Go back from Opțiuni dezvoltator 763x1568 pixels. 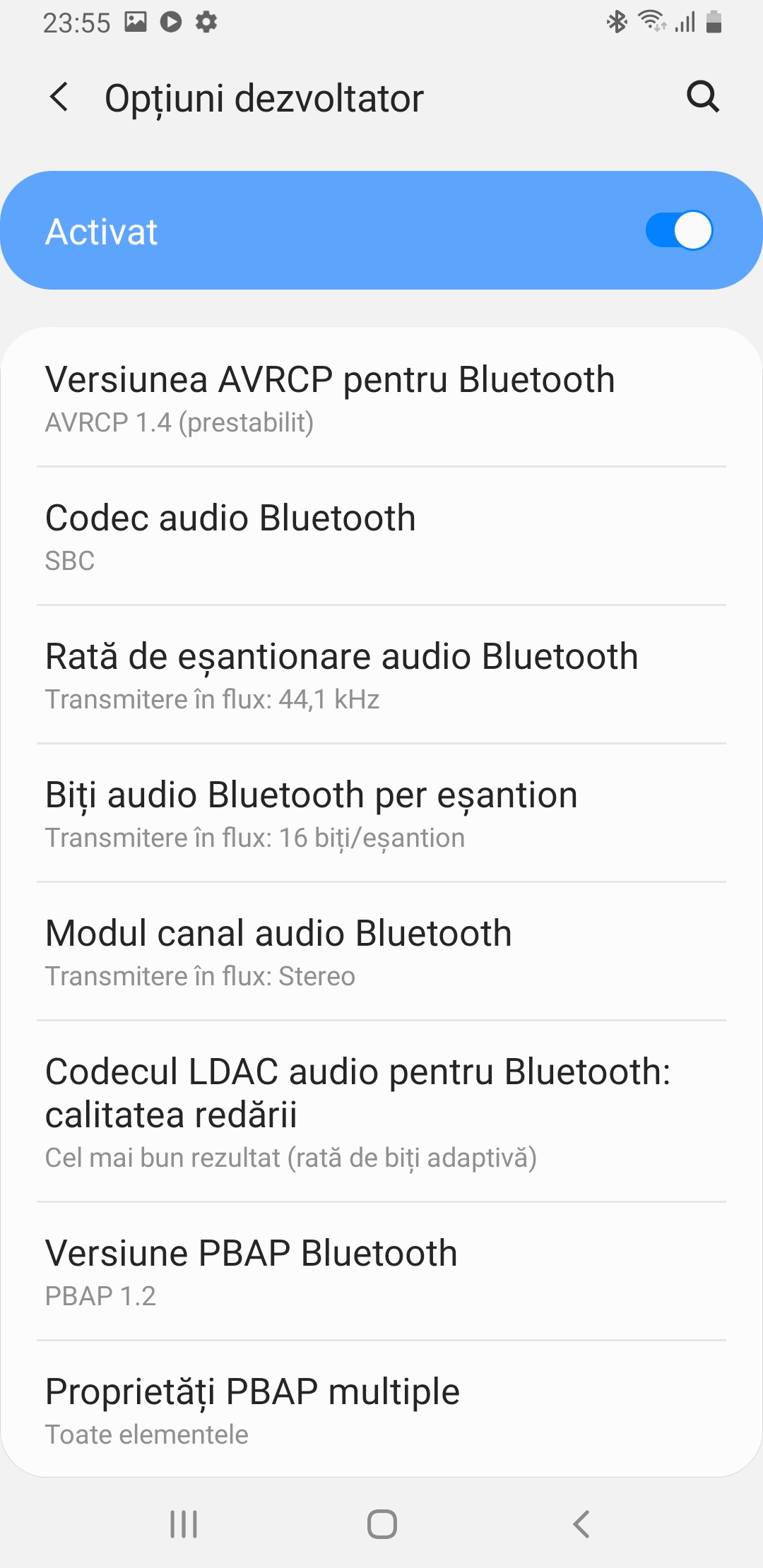[x=59, y=97]
